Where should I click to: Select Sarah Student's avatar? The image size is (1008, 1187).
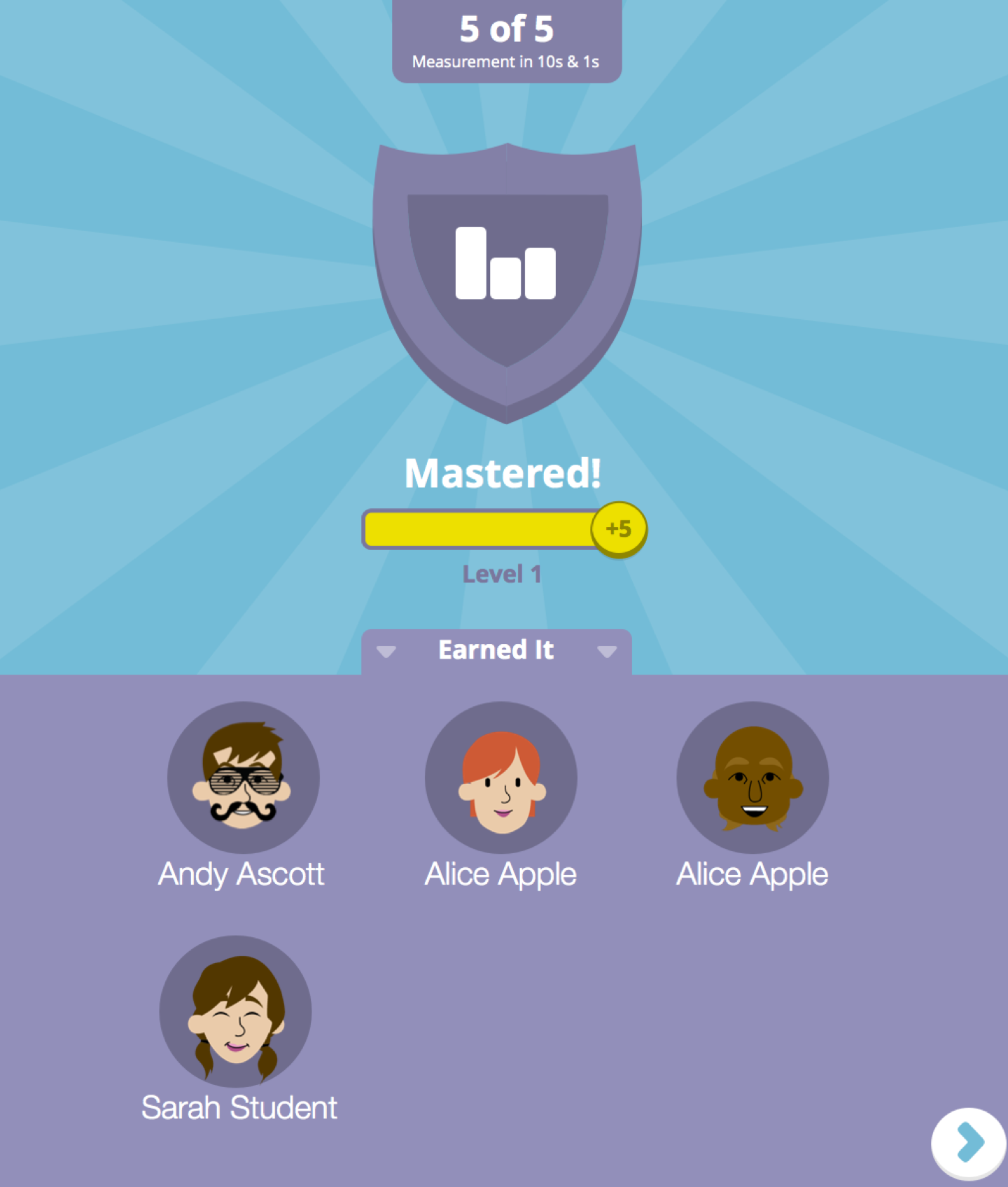tap(236, 1011)
